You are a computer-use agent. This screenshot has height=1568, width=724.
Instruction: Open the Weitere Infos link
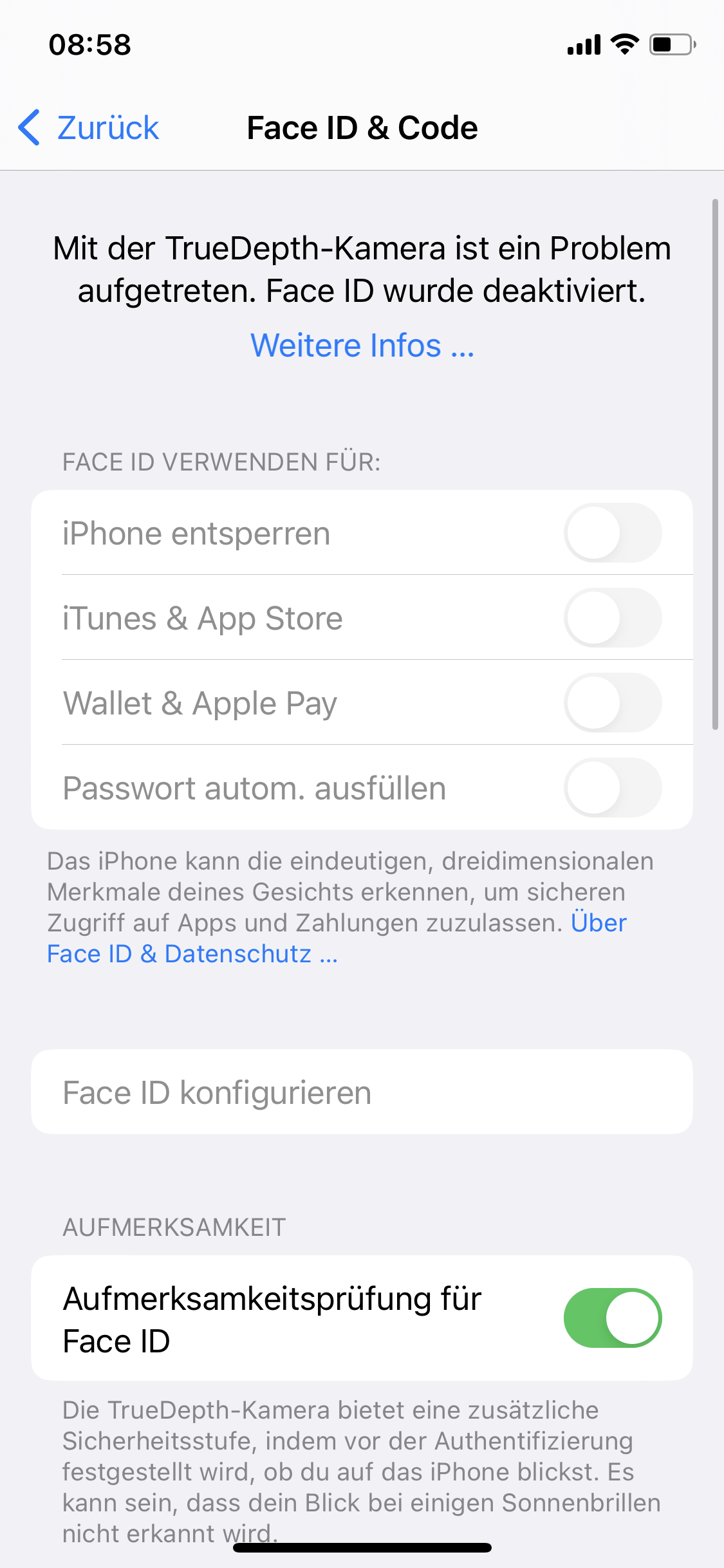coord(362,346)
